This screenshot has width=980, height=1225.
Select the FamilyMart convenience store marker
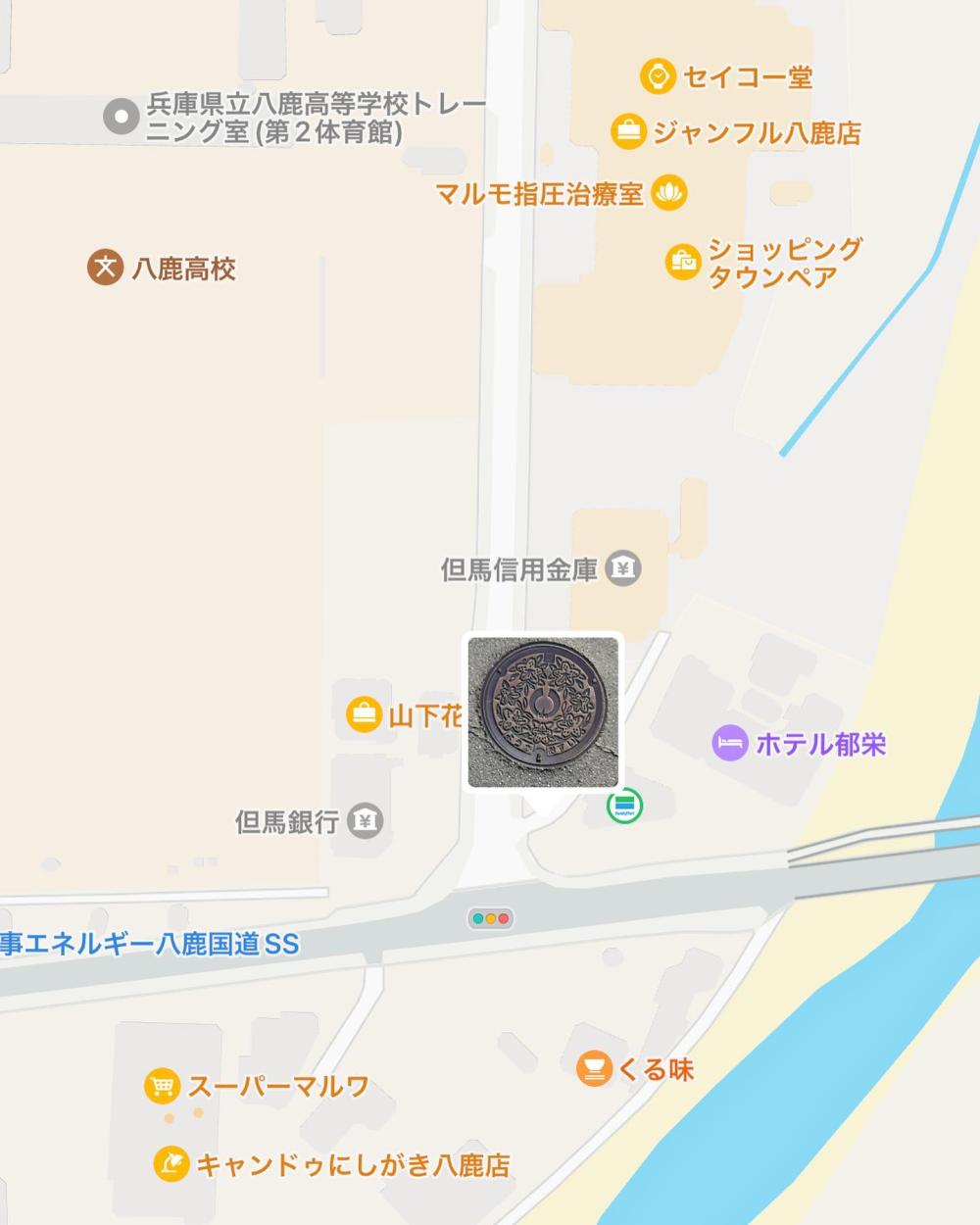pos(624,806)
